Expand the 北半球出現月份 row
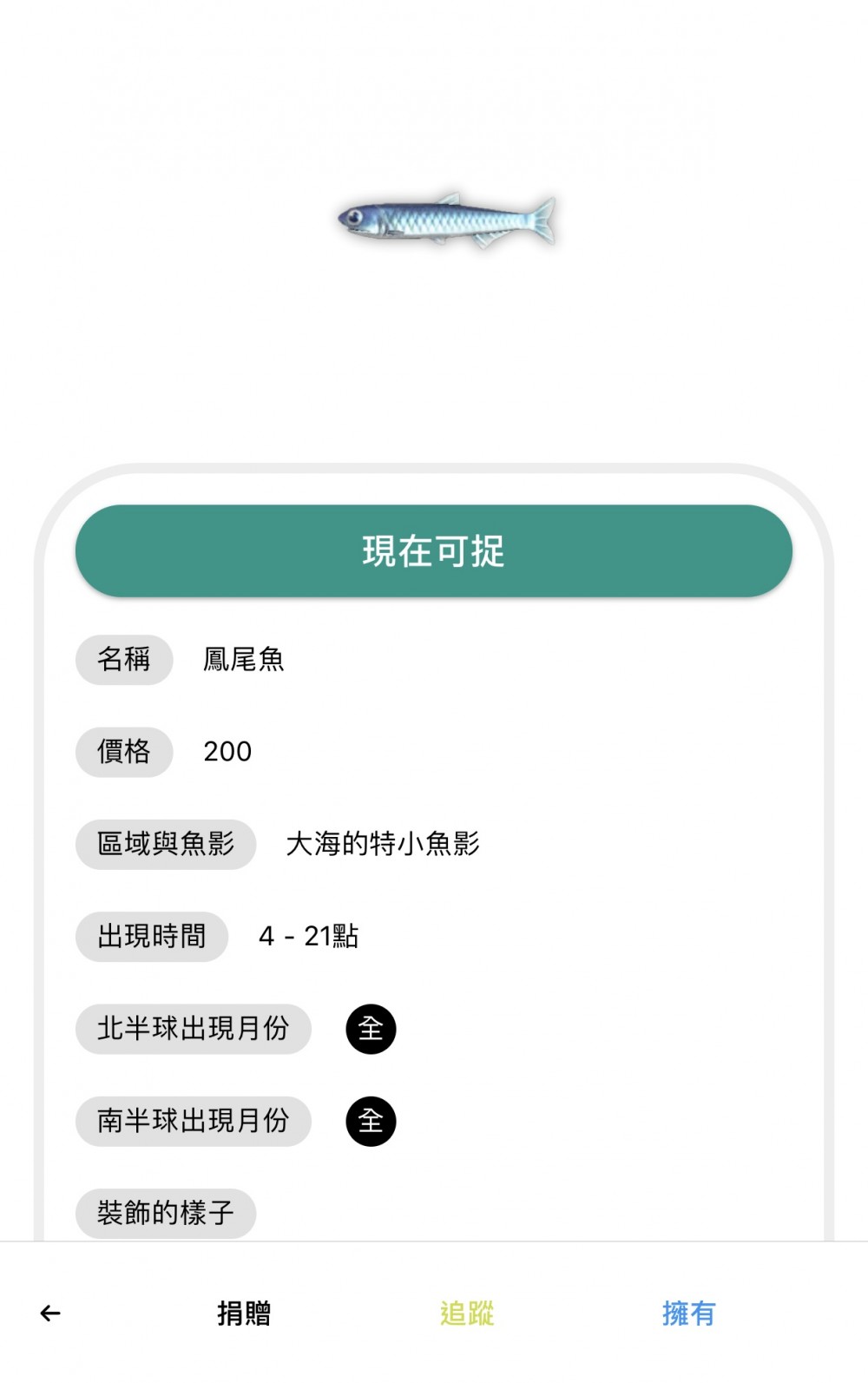Screen dimensions: 868x1383 click(193, 1028)
